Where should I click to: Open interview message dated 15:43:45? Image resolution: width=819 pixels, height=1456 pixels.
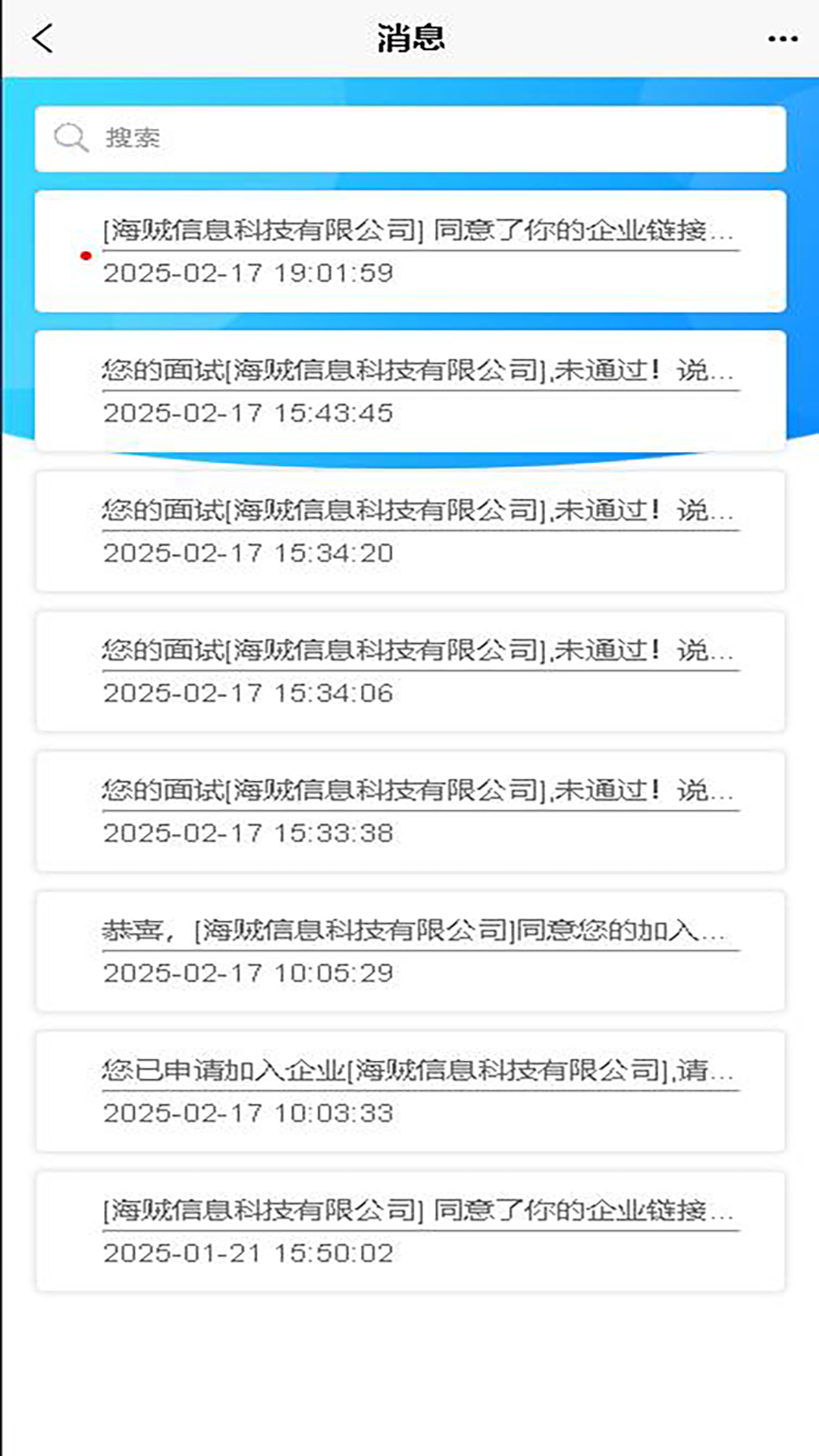(x=409, y=391)
